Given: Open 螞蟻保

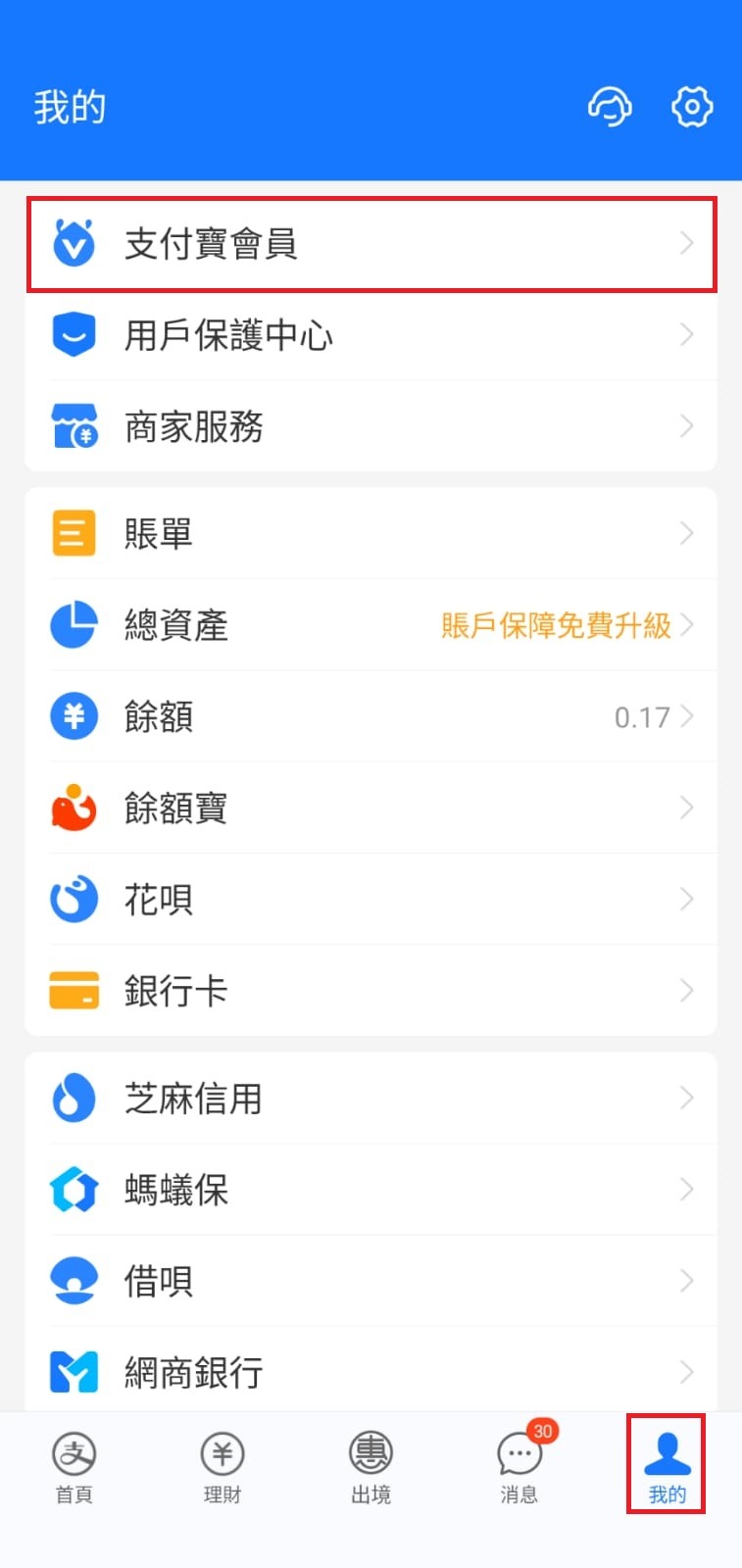Looking at the screenshot, I should [x=371, y=1190].
